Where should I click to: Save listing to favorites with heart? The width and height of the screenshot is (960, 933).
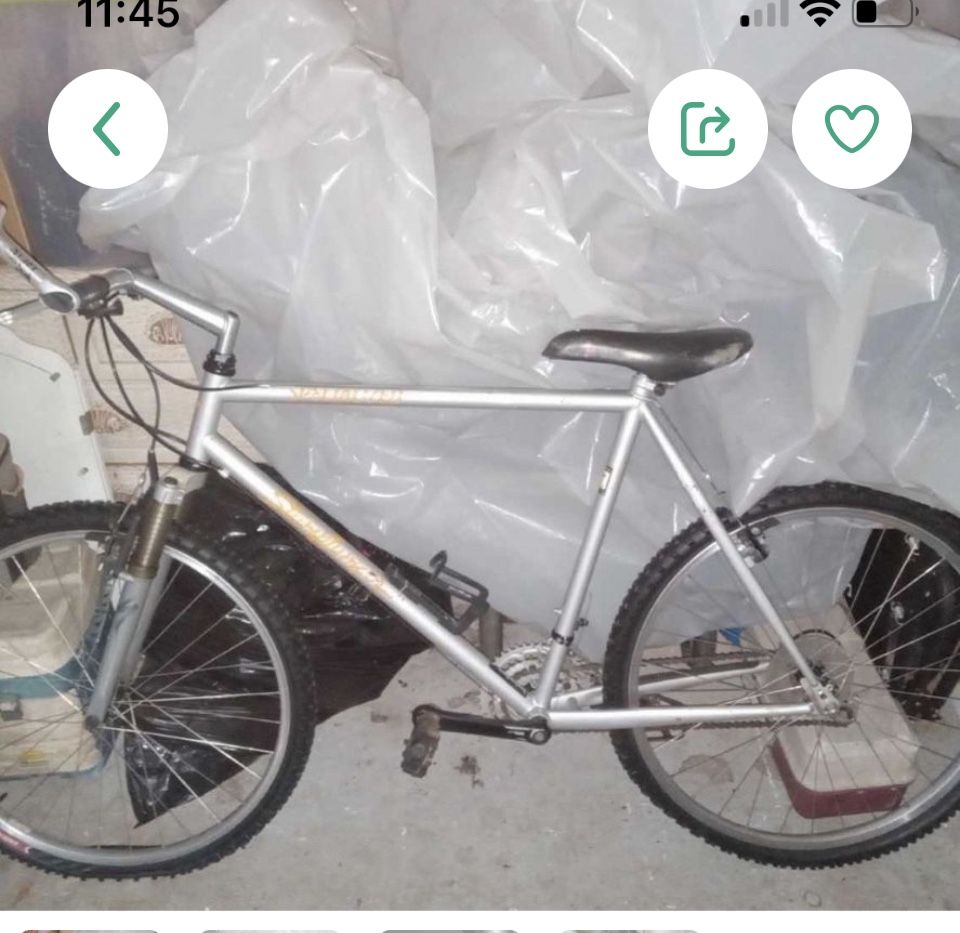pyautogui.click(x=851, y=129)
